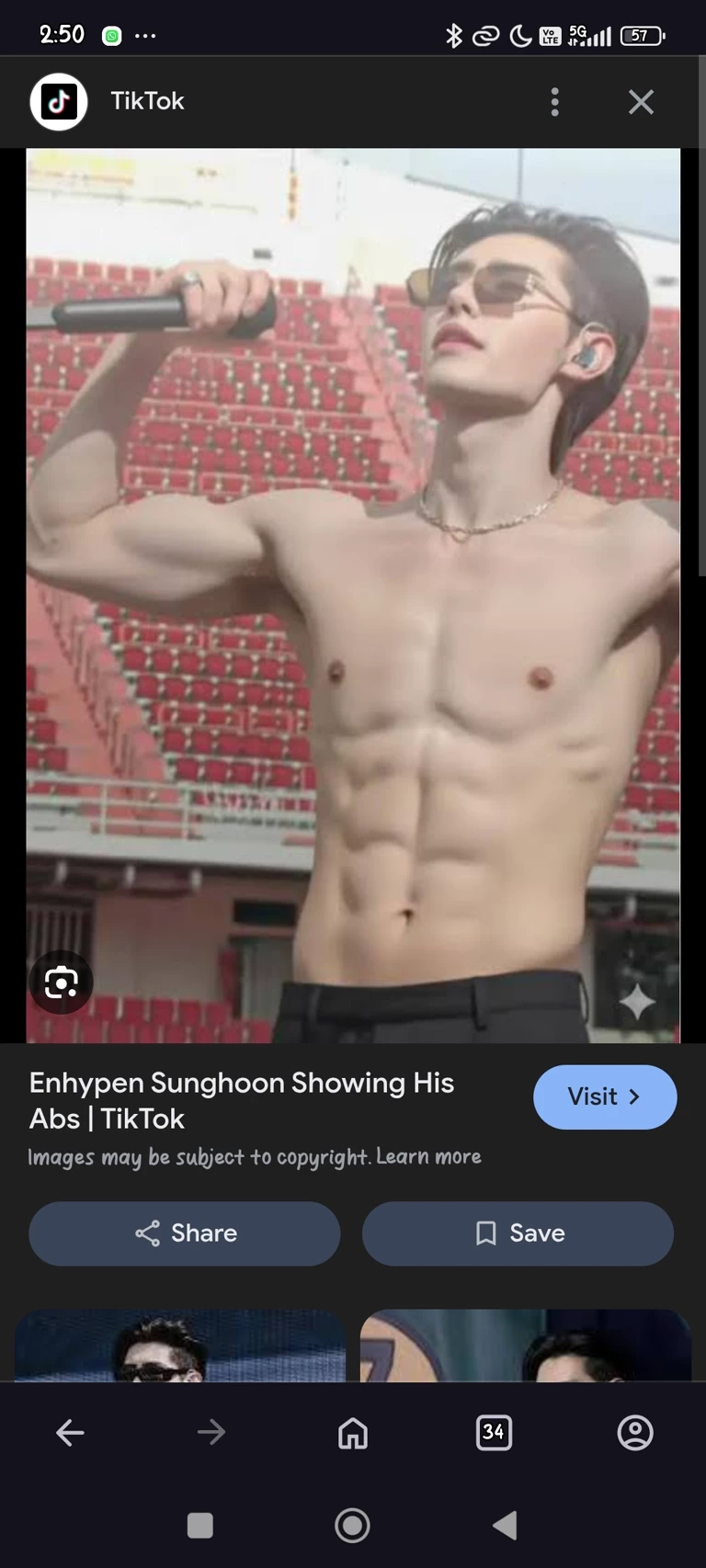Close the image preview

(x=641, y=102)
